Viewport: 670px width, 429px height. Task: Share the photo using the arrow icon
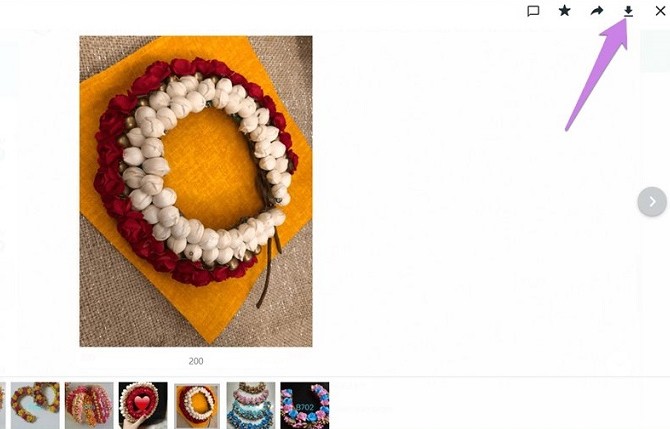pos(597,11)
